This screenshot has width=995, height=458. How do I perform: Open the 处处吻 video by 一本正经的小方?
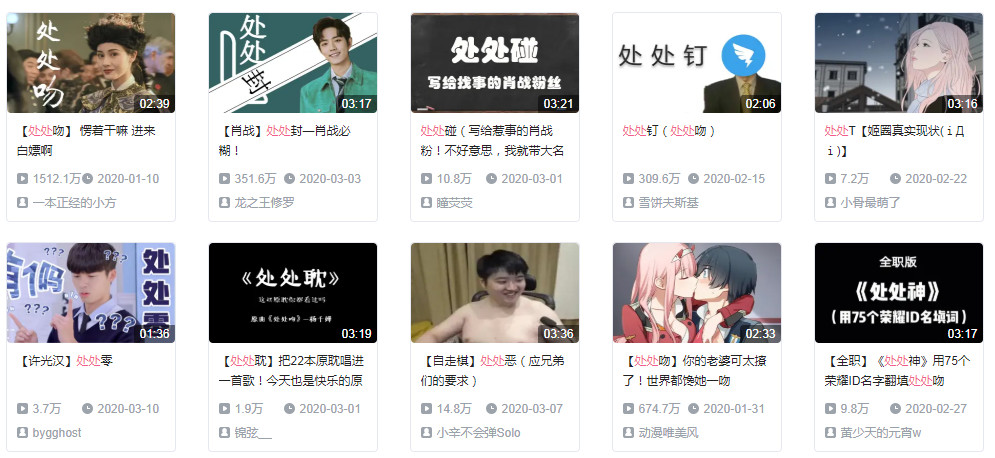(x=91, y=62)
